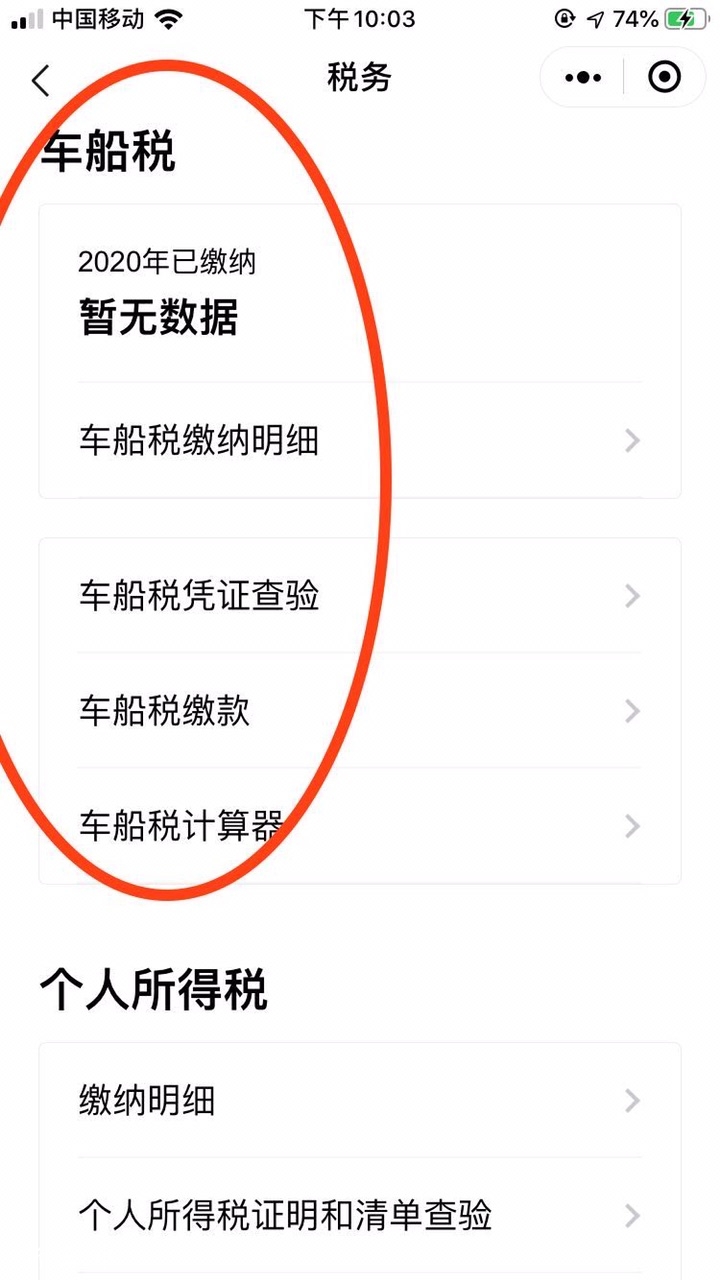
Task: Go back using the top-left arrow
Action: tap(40, 80)
